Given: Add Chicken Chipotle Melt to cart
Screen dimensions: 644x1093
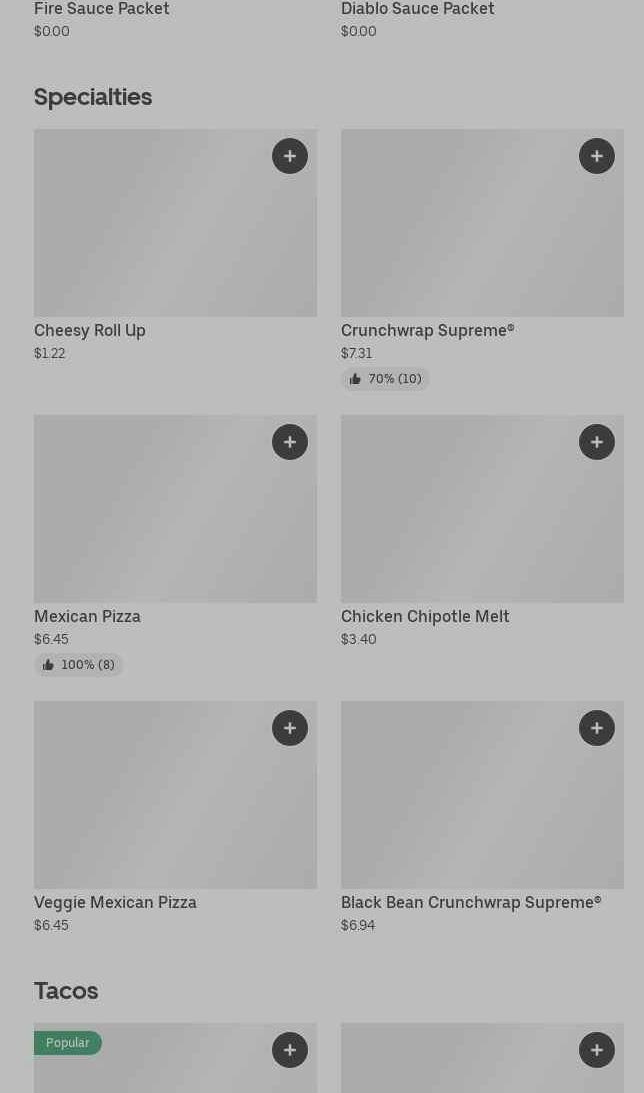Looking at the screenshot, I should pos(597,442).
